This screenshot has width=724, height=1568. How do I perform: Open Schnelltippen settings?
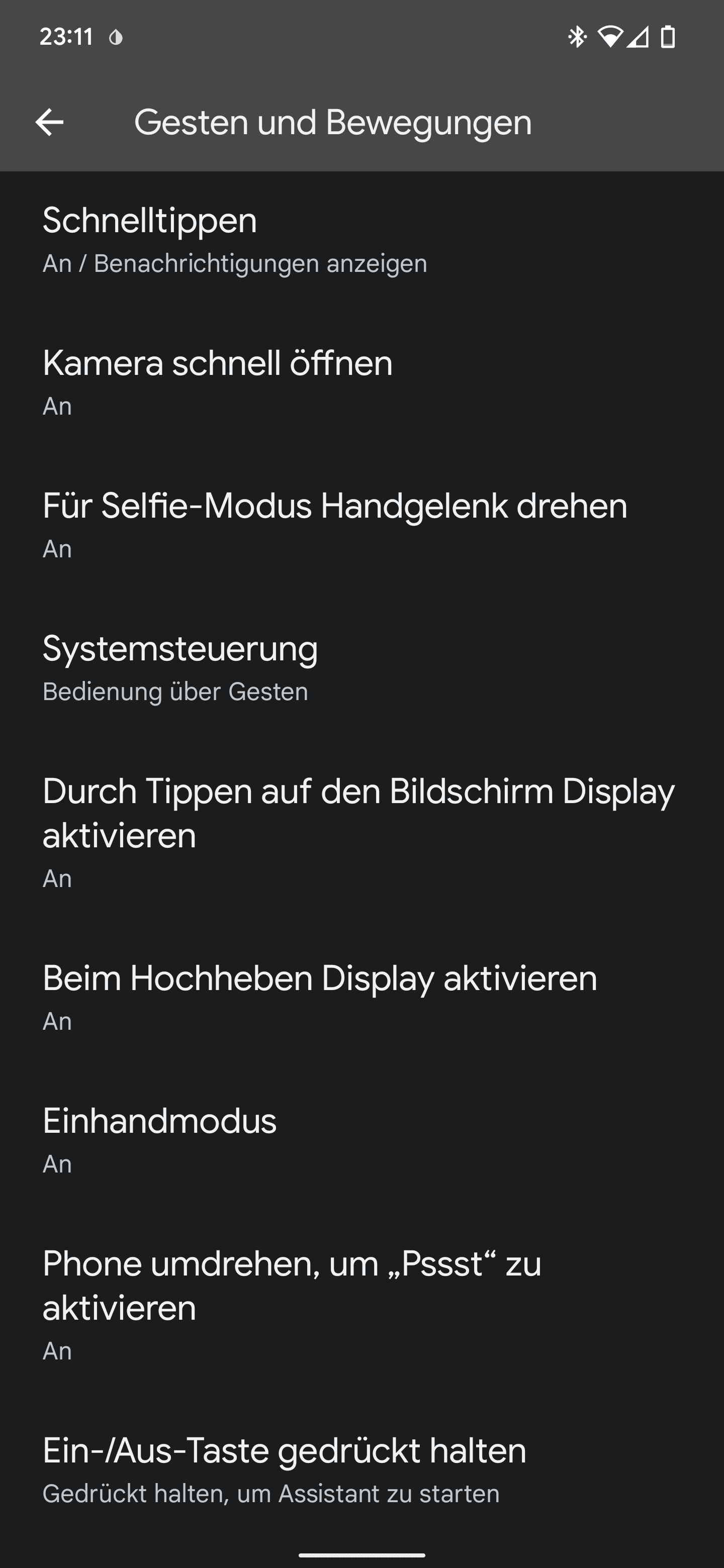pos(361,240)
